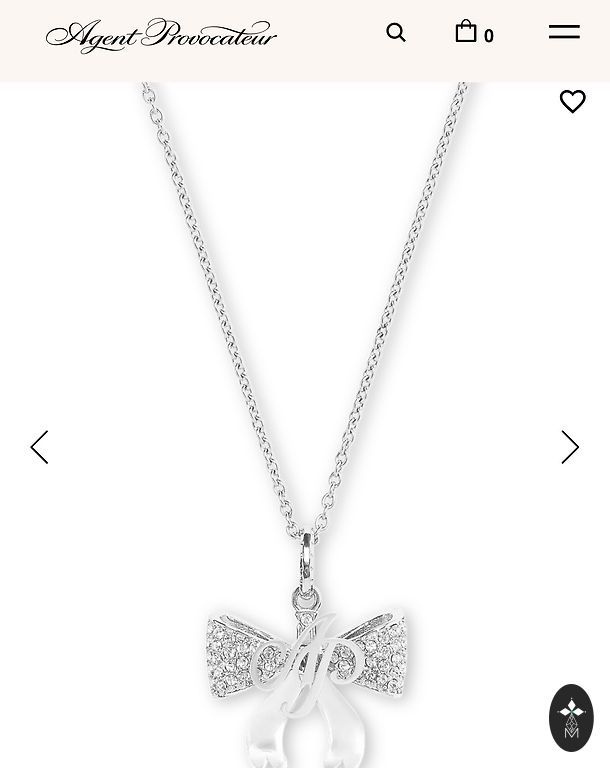Show next product image
Viewport: 610px width, 768px height.
pos(570,447)
